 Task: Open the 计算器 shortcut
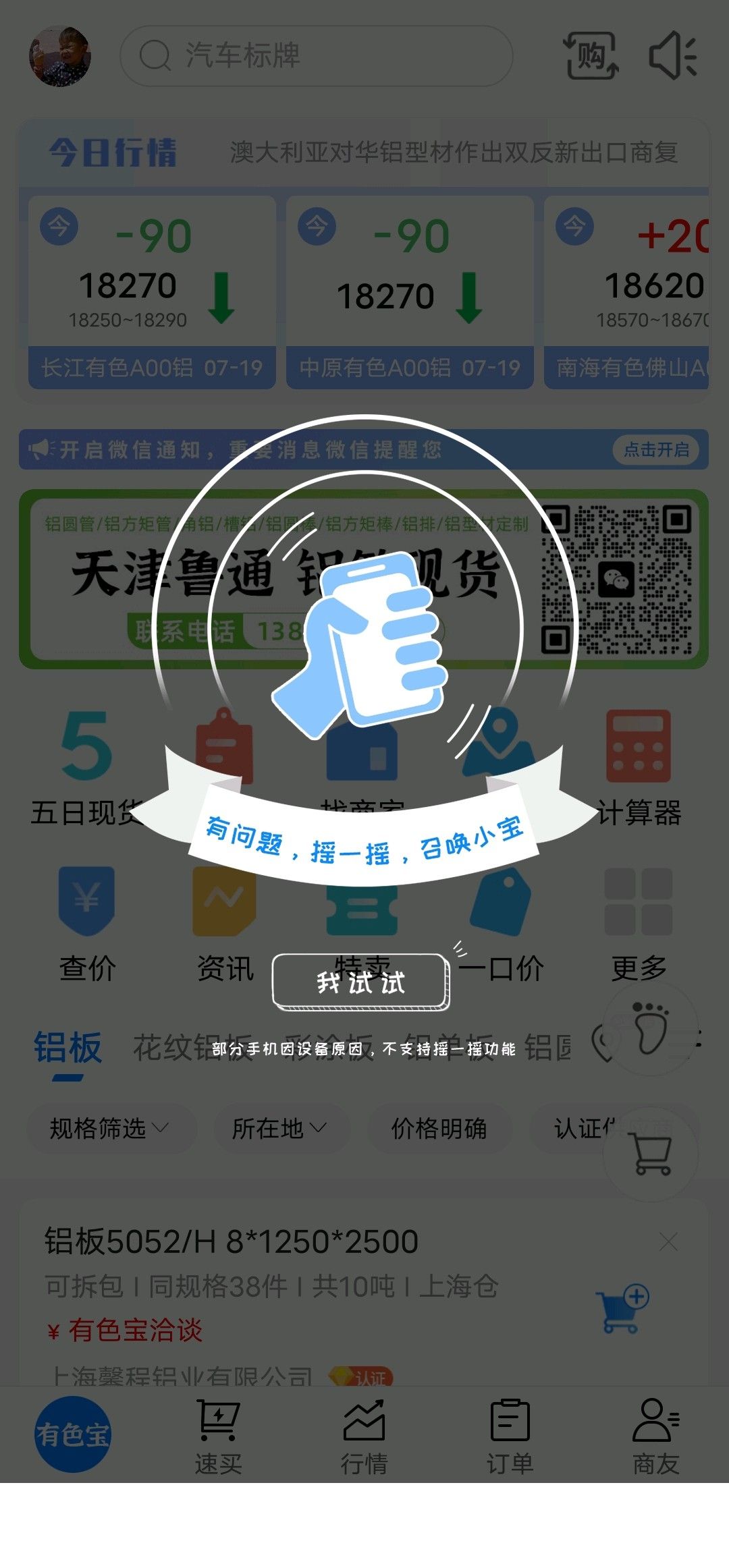click(639, 768)
